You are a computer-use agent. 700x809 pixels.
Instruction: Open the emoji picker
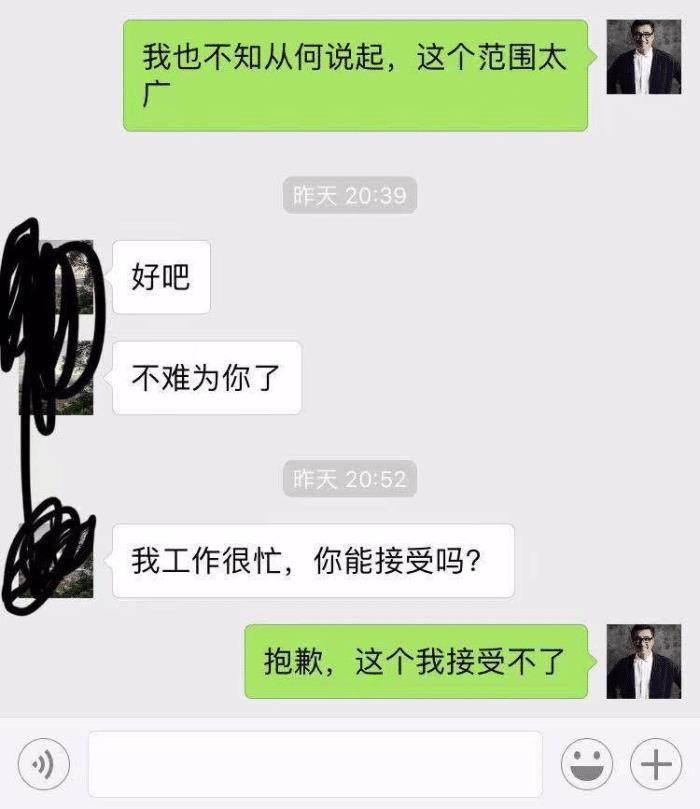tap(587, 765)
